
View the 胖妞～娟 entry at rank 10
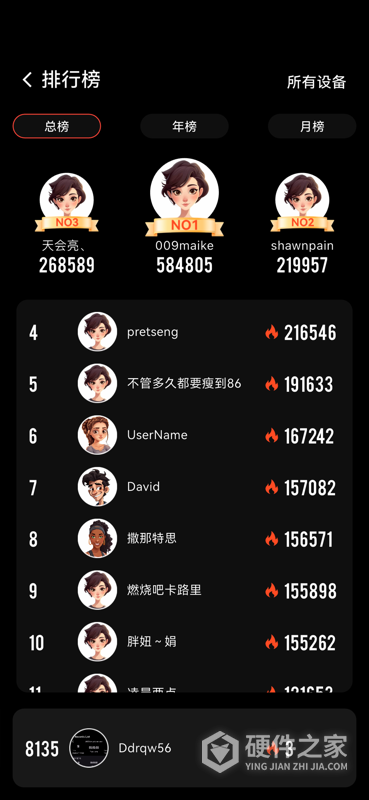184,642
